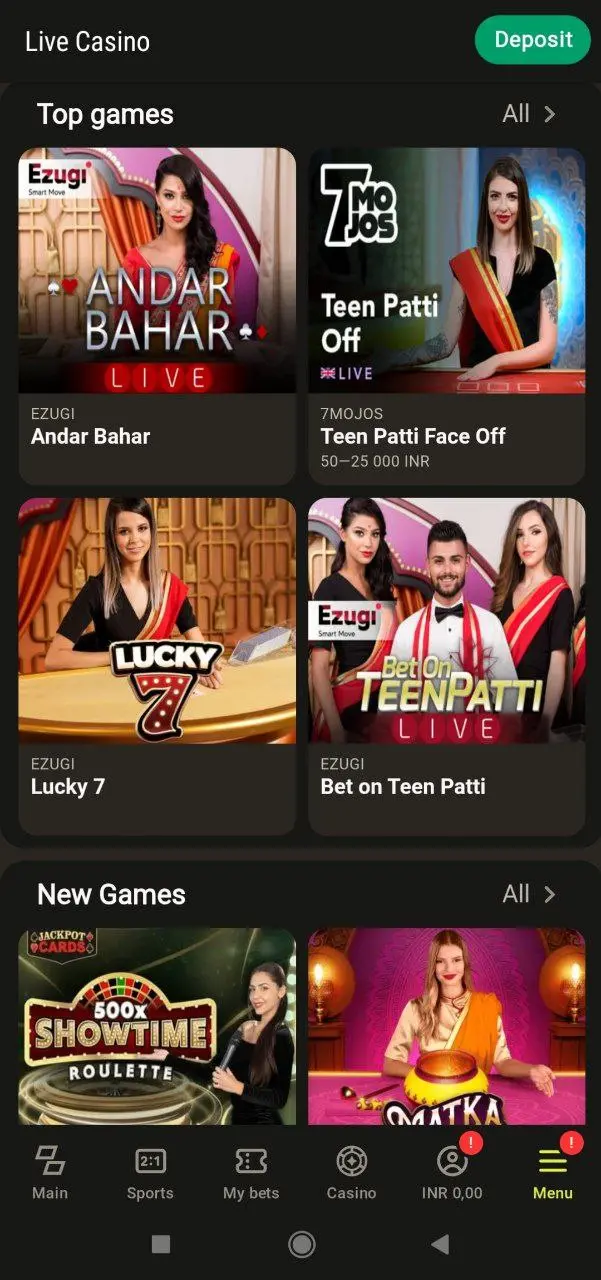This screenshot has width=601, height=1280.
Task: View all Top games
Action: click(x=528, y=114)
